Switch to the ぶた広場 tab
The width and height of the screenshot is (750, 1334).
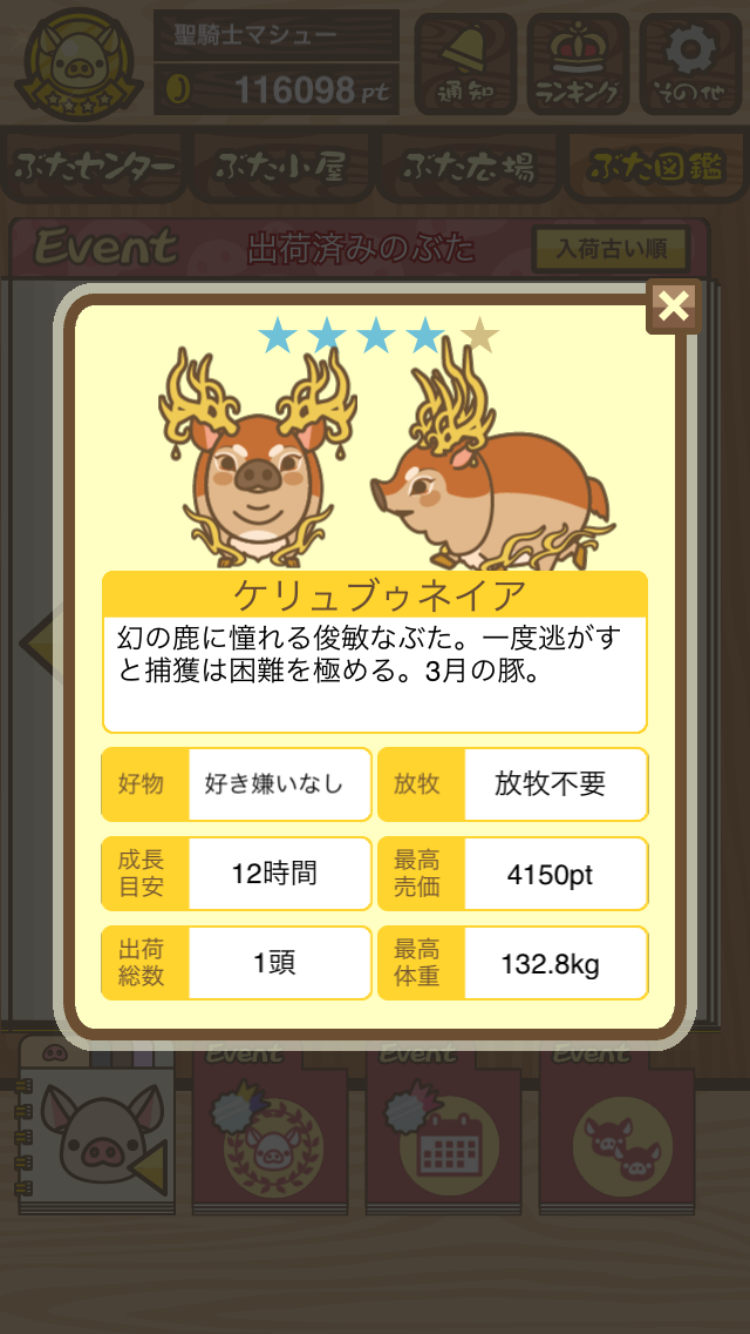(468, 167)
